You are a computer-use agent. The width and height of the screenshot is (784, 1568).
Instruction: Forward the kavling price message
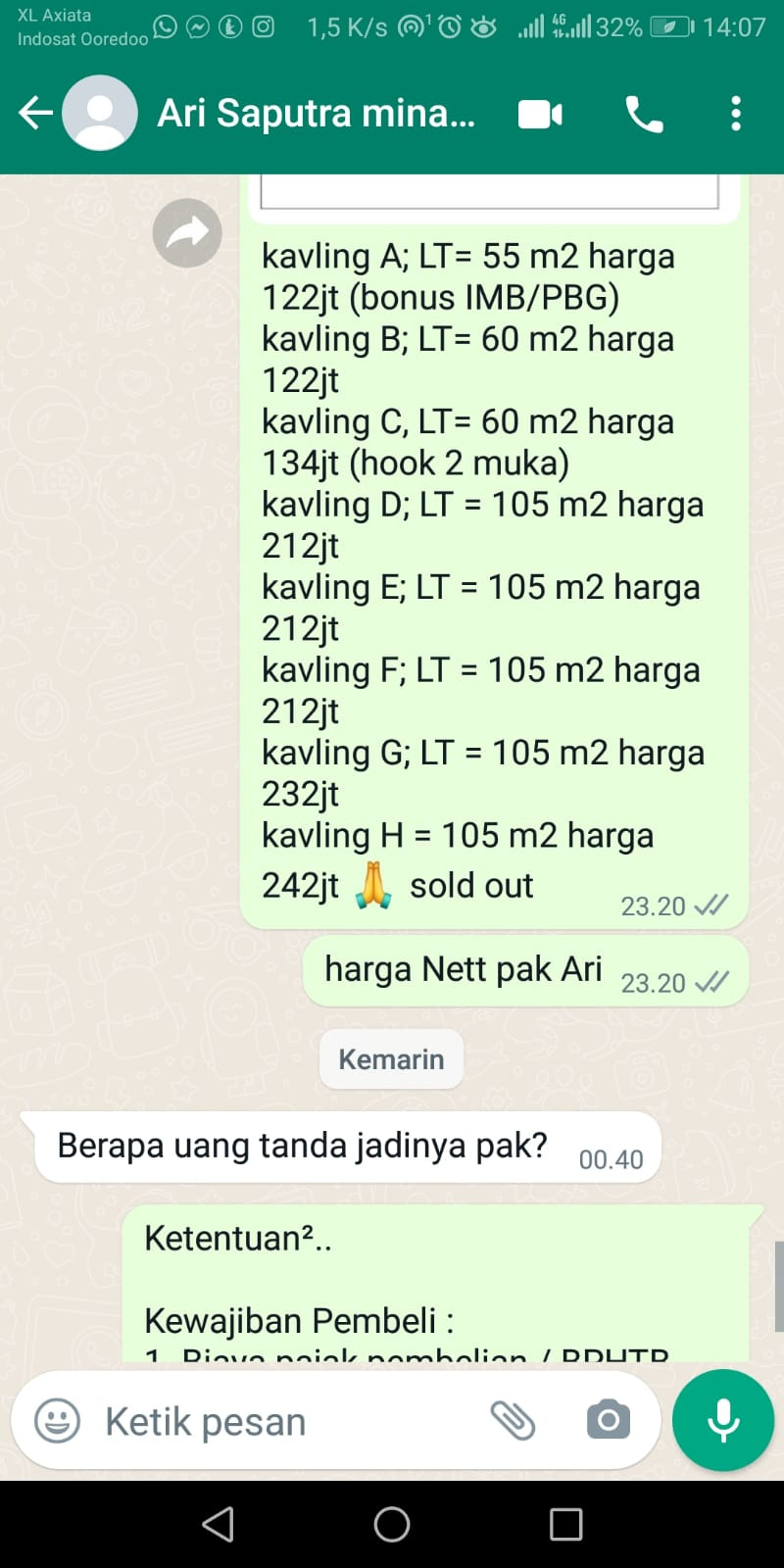[187, 233]
